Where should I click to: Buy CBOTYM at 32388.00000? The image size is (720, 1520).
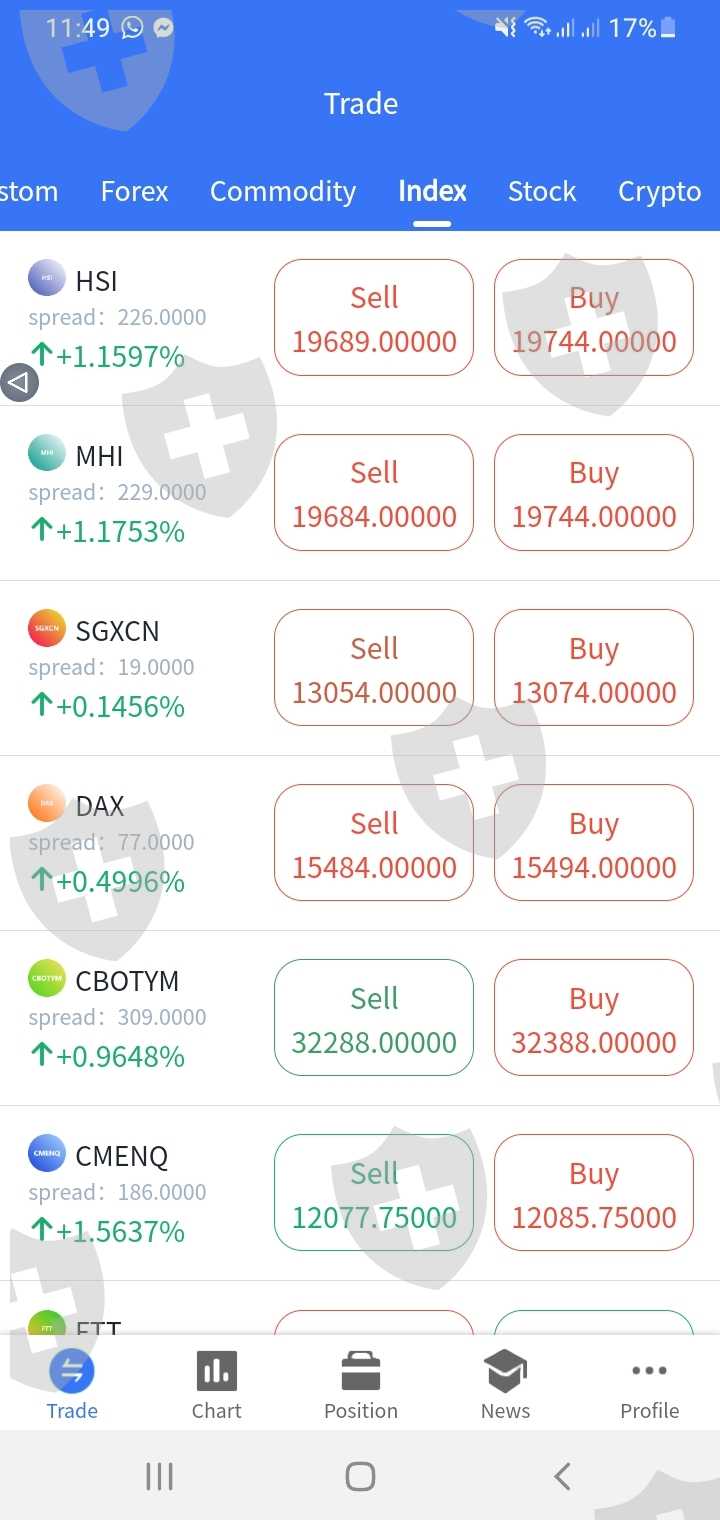click(x=594, y=1018)
